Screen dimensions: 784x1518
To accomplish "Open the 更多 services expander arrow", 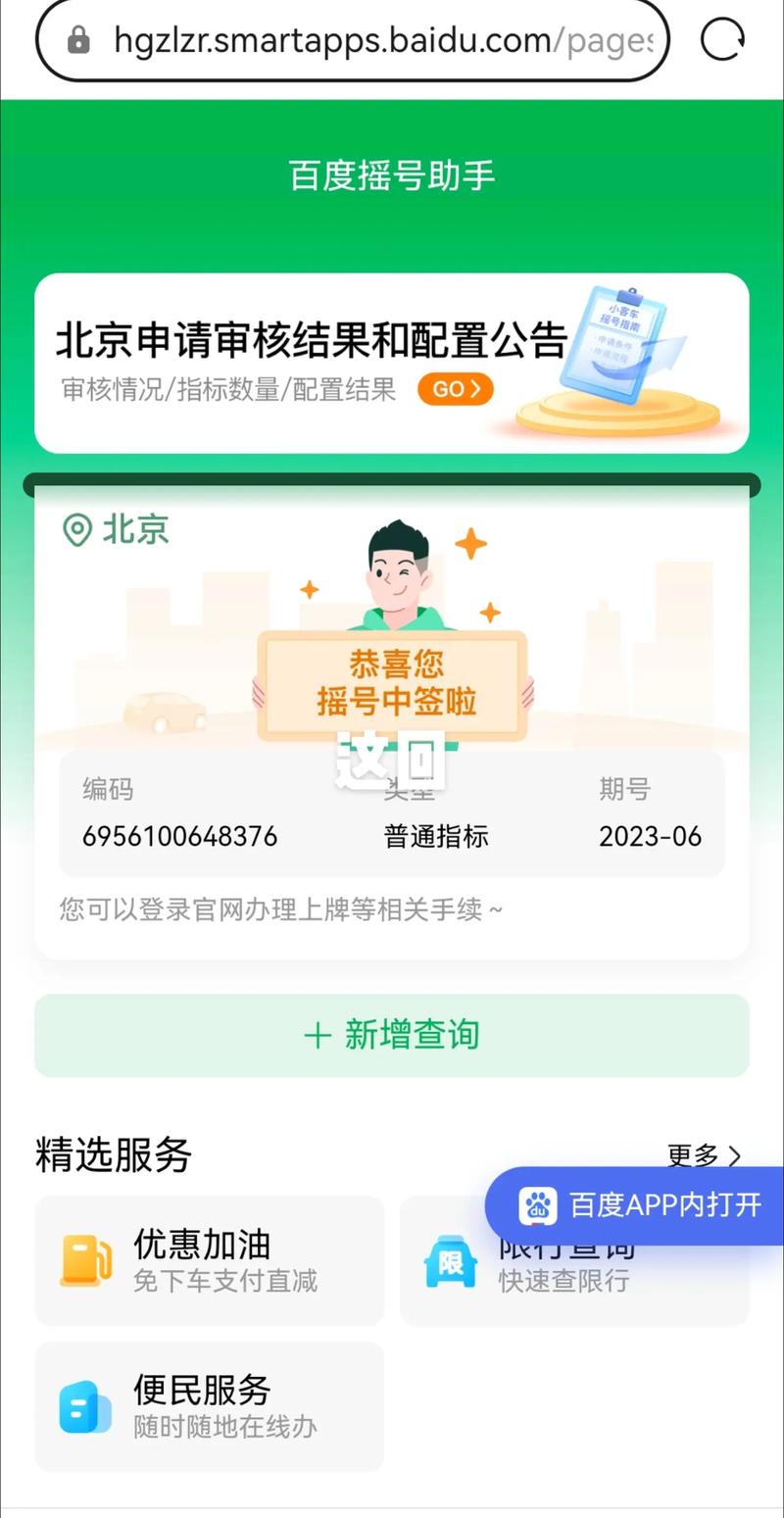I will 735,1156.
